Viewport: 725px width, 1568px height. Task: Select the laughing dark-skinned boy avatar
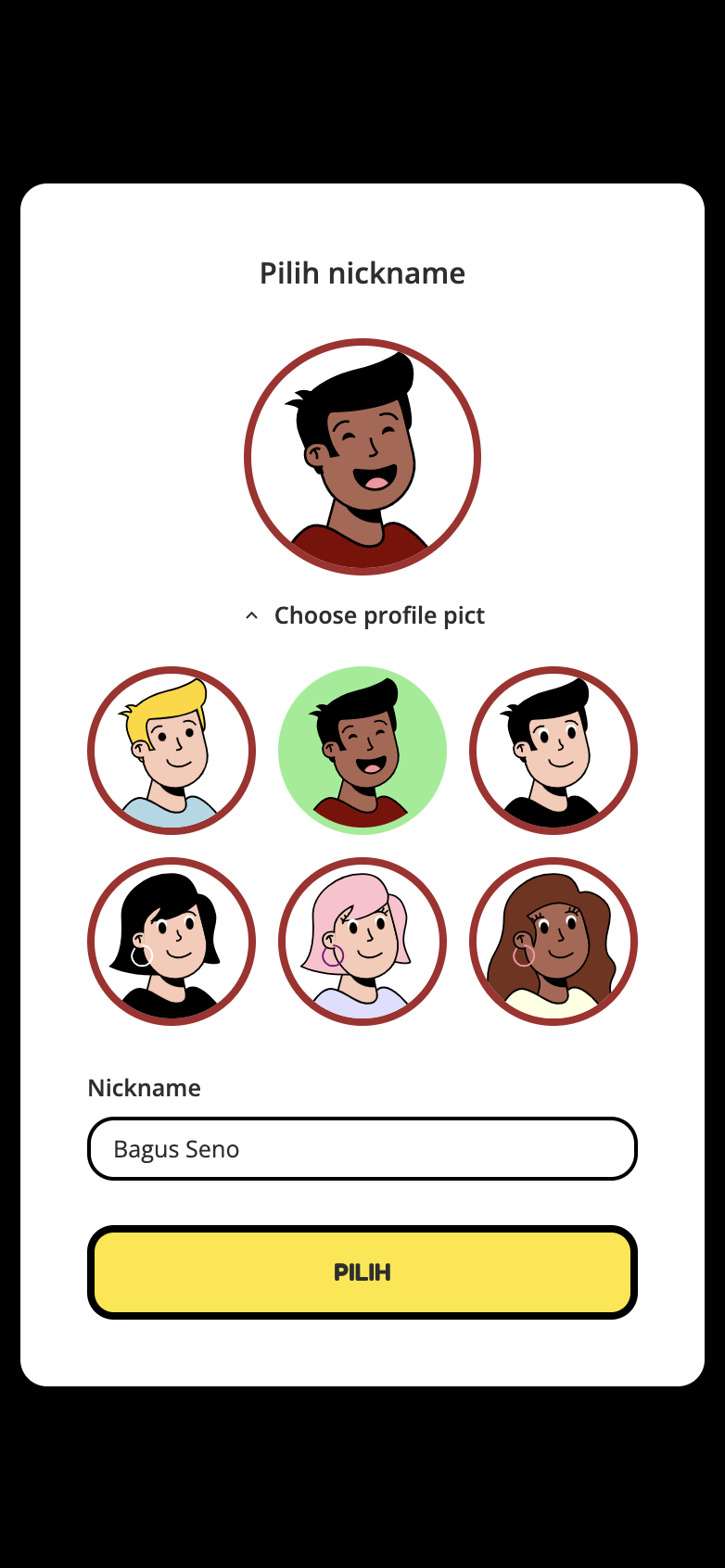pos(362,750)
